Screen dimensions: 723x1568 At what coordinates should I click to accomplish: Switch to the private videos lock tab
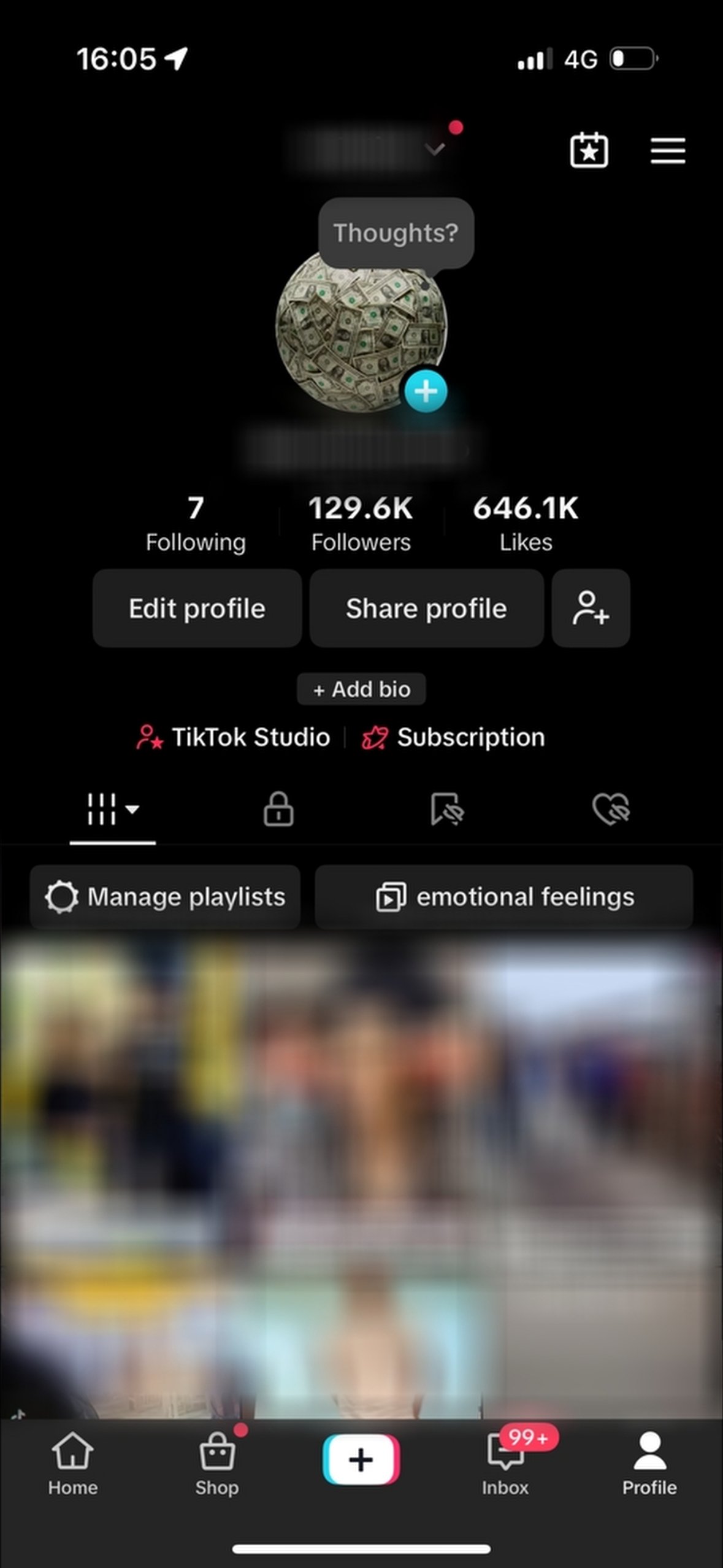278,809
